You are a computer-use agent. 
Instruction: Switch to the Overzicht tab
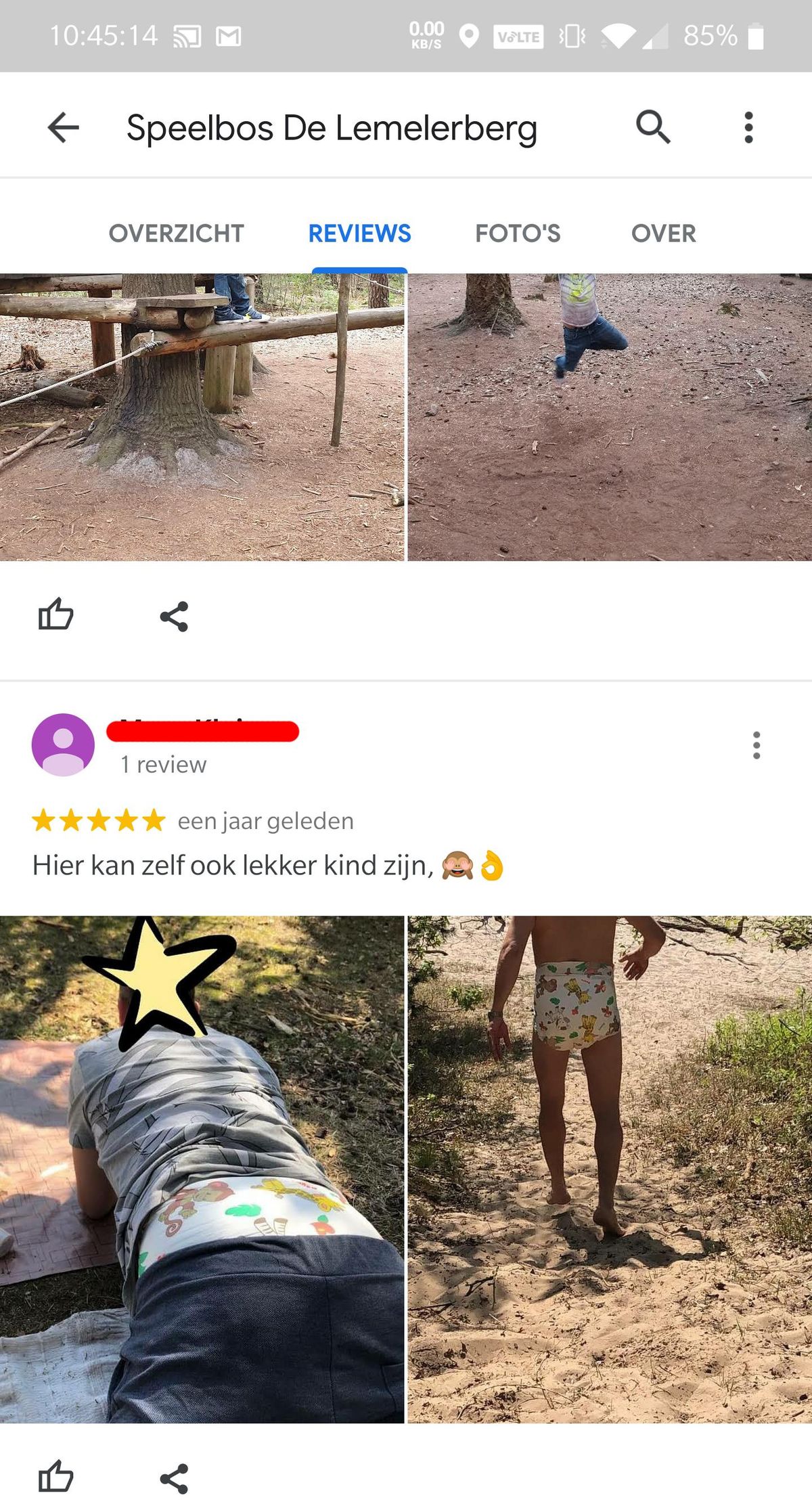(177, 234)
